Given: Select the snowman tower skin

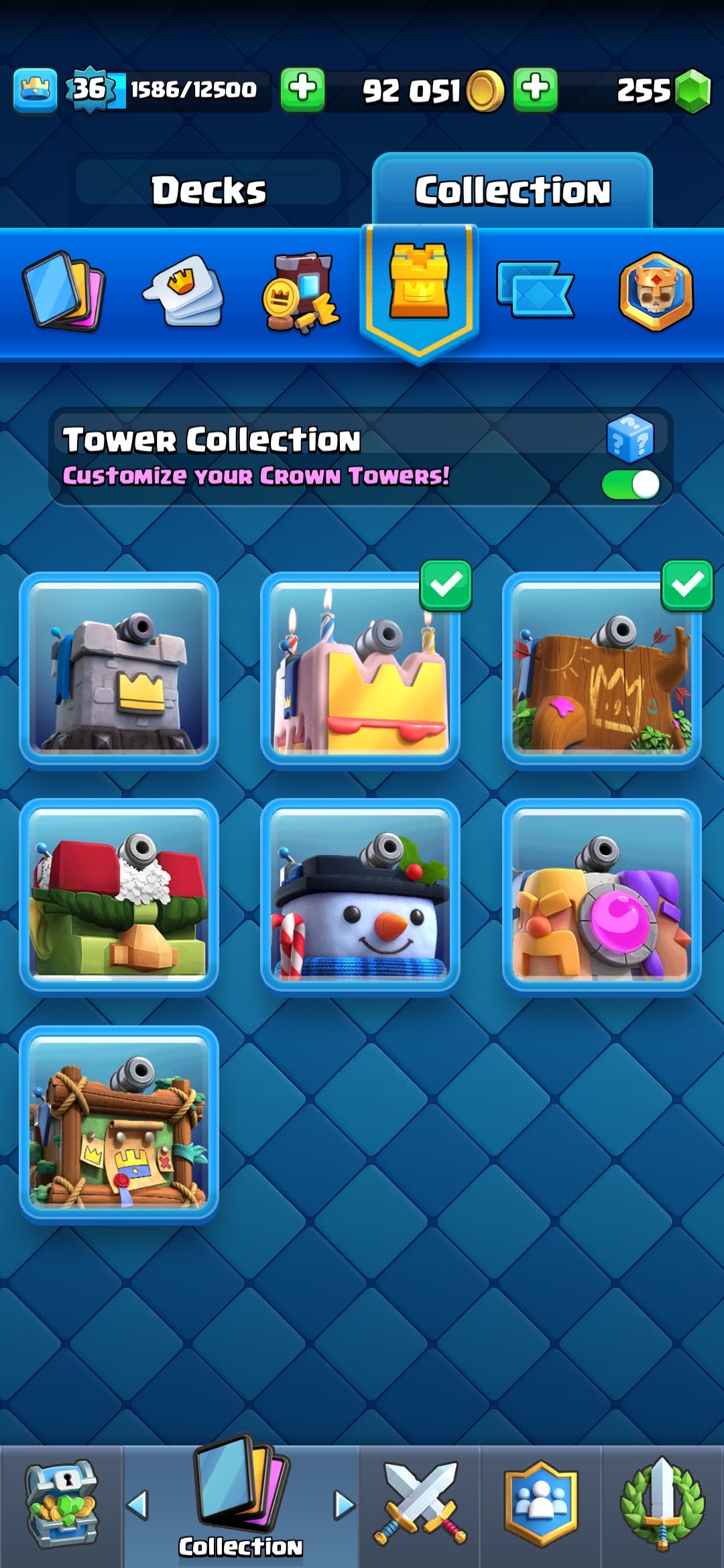Looking at the screenshot, I should (360, 897).
